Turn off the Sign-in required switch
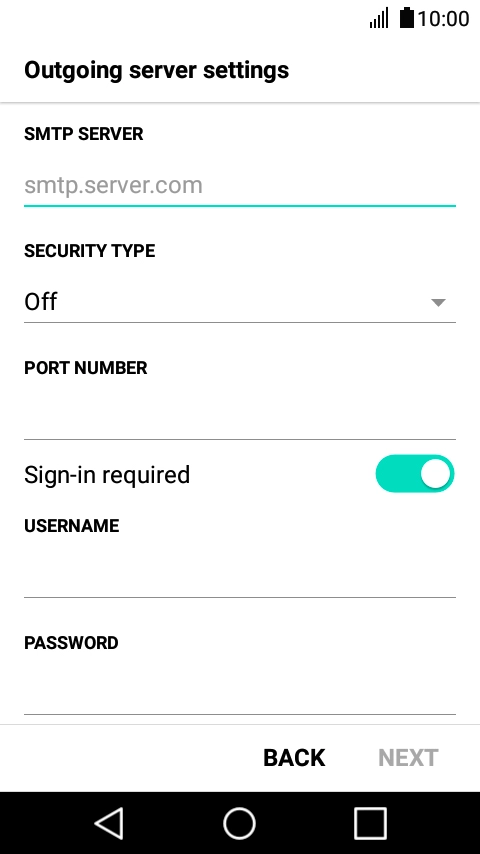 click(x=415, y=474)
